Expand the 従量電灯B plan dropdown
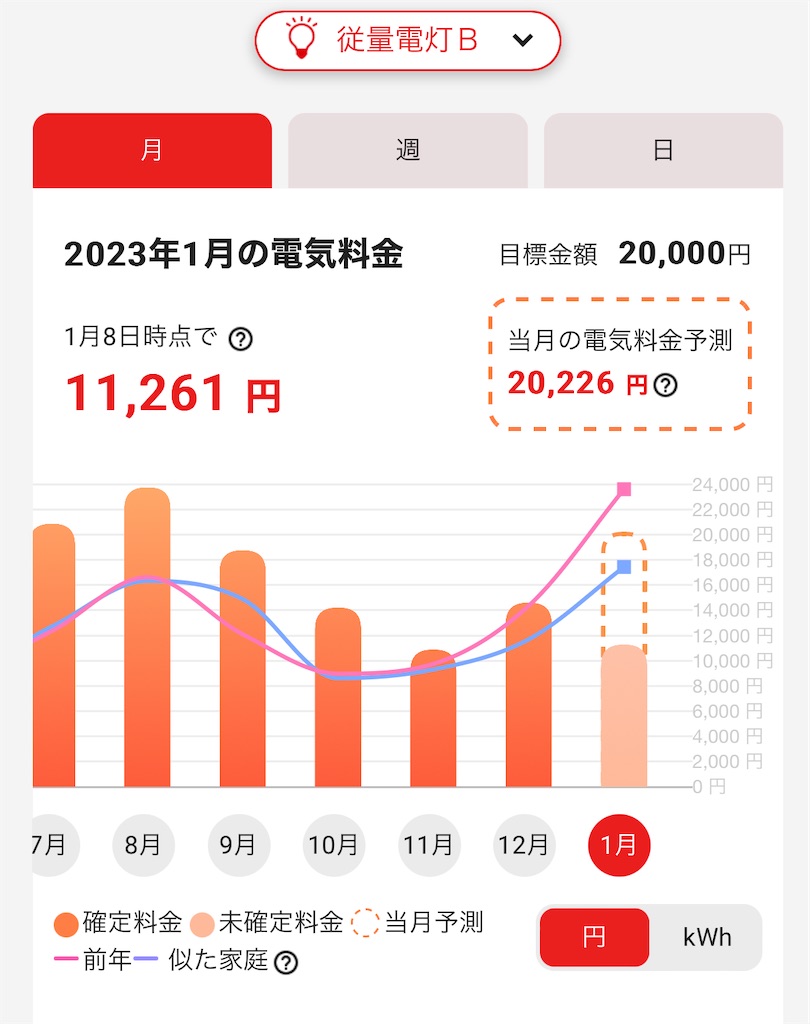Screen dimensions: 810x1024 [407, 41]
